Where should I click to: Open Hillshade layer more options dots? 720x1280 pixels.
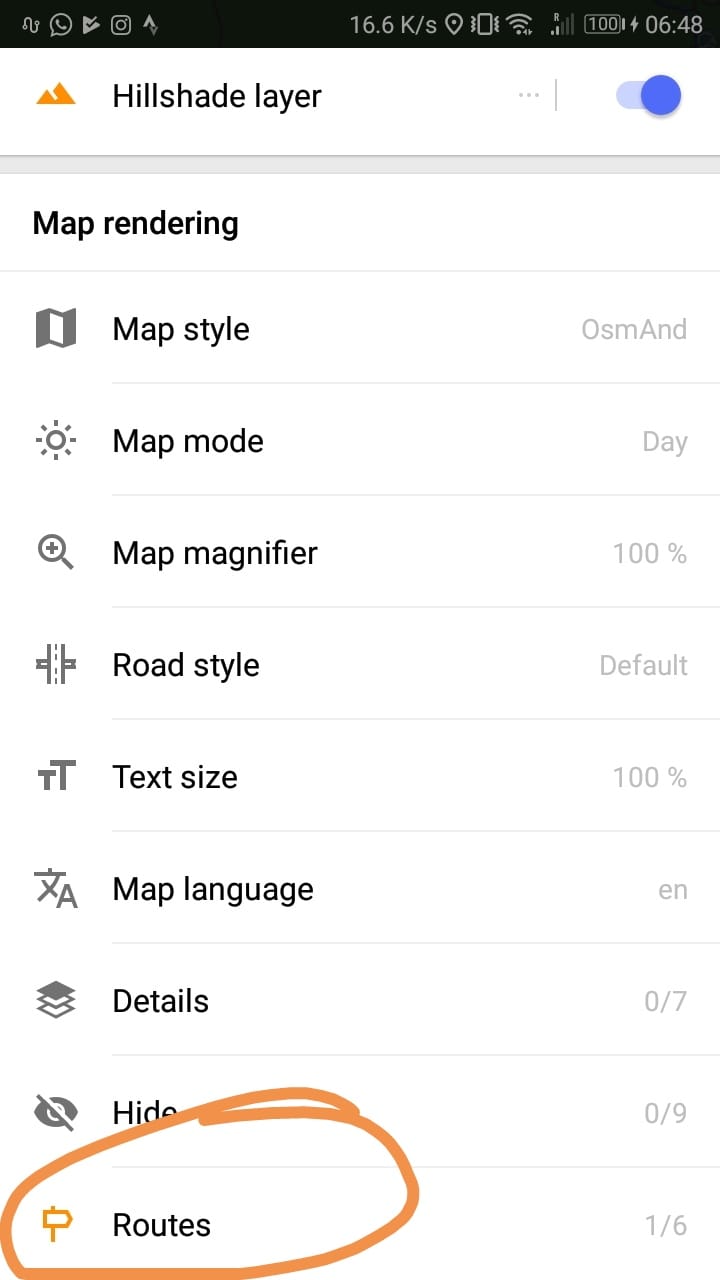pyautogui.click(x=529, y=96)
